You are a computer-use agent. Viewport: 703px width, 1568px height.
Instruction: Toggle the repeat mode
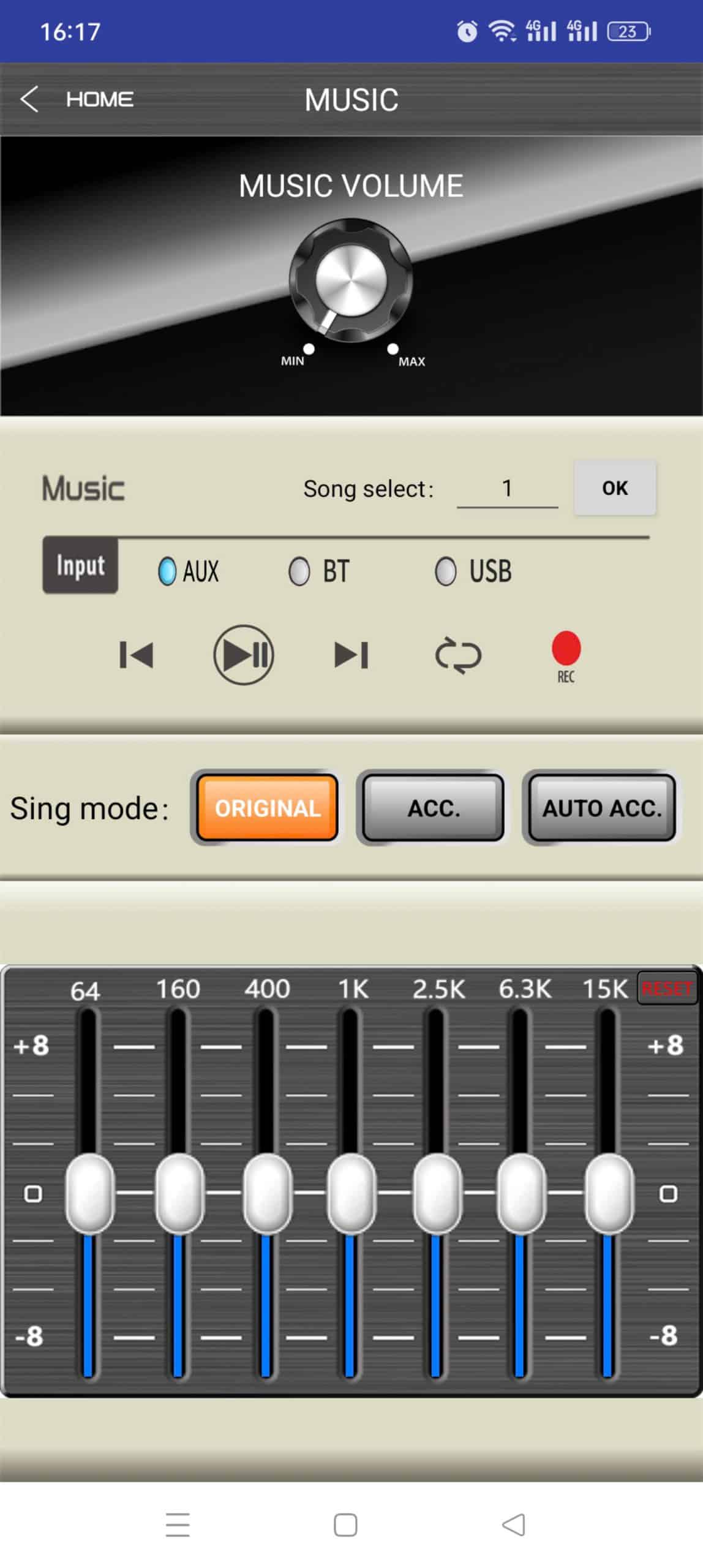pos(458,655)
